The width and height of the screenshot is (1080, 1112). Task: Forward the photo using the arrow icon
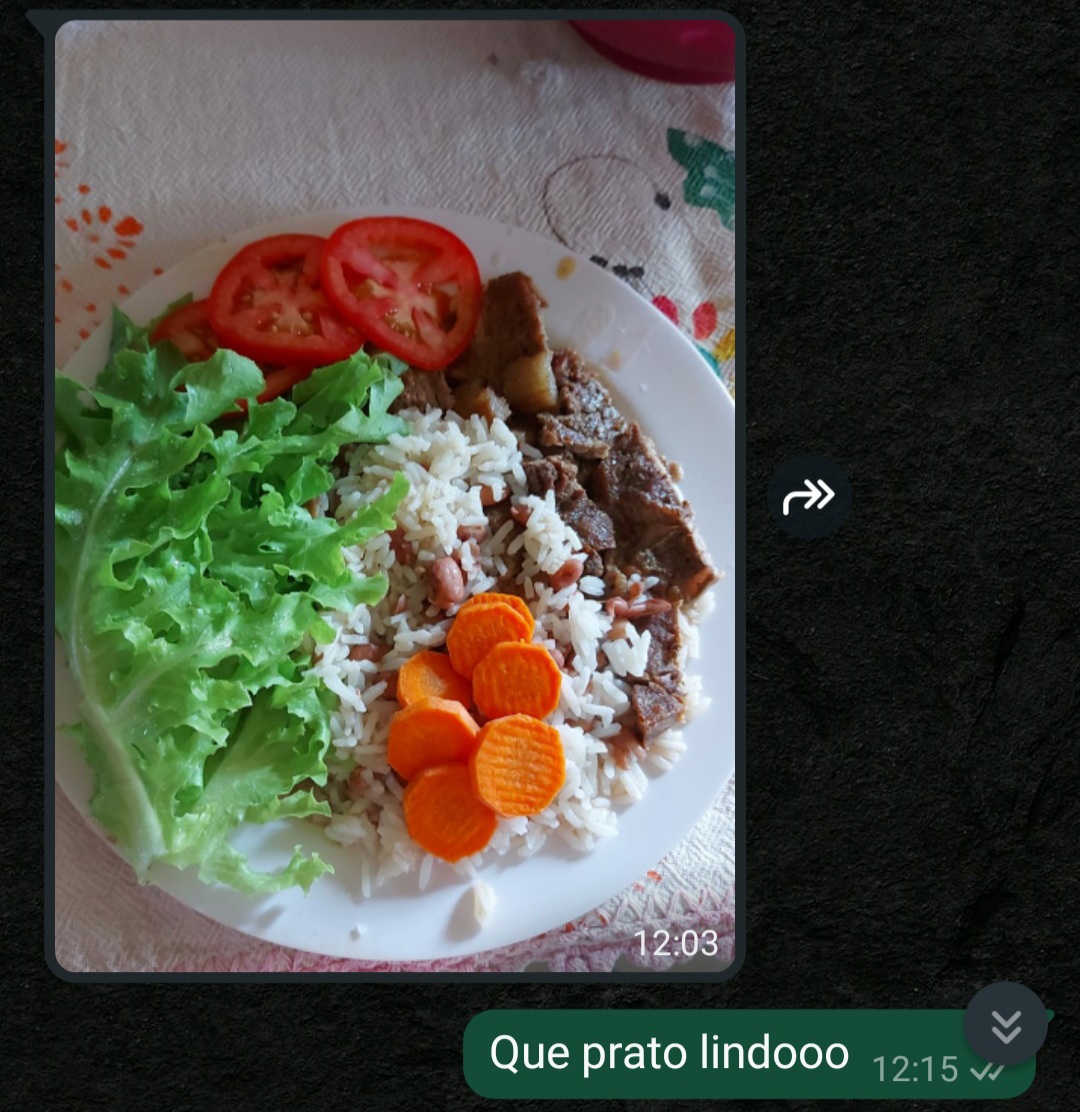click(x=809, y=496)
